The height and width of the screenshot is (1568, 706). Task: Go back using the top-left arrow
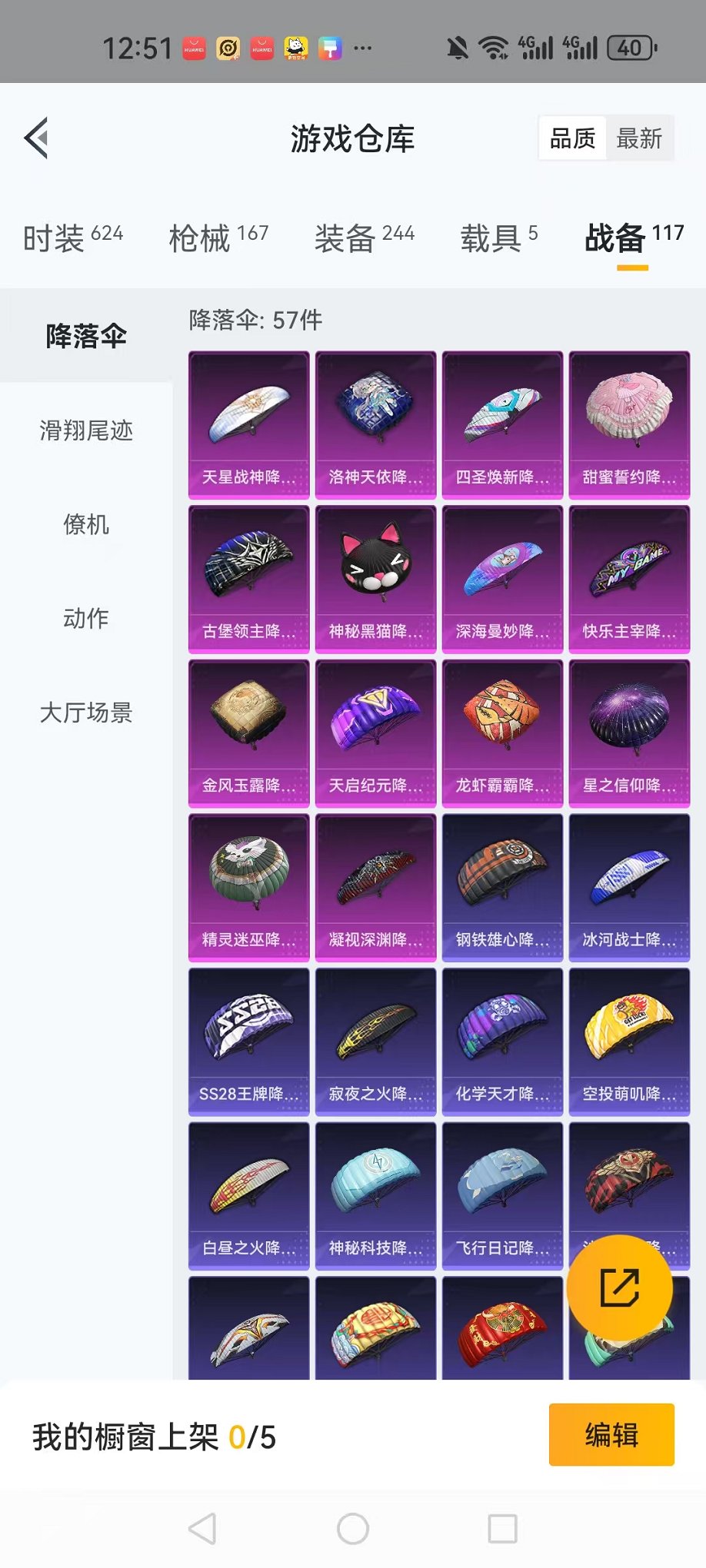pyautogui.click(x=36, y=138)
